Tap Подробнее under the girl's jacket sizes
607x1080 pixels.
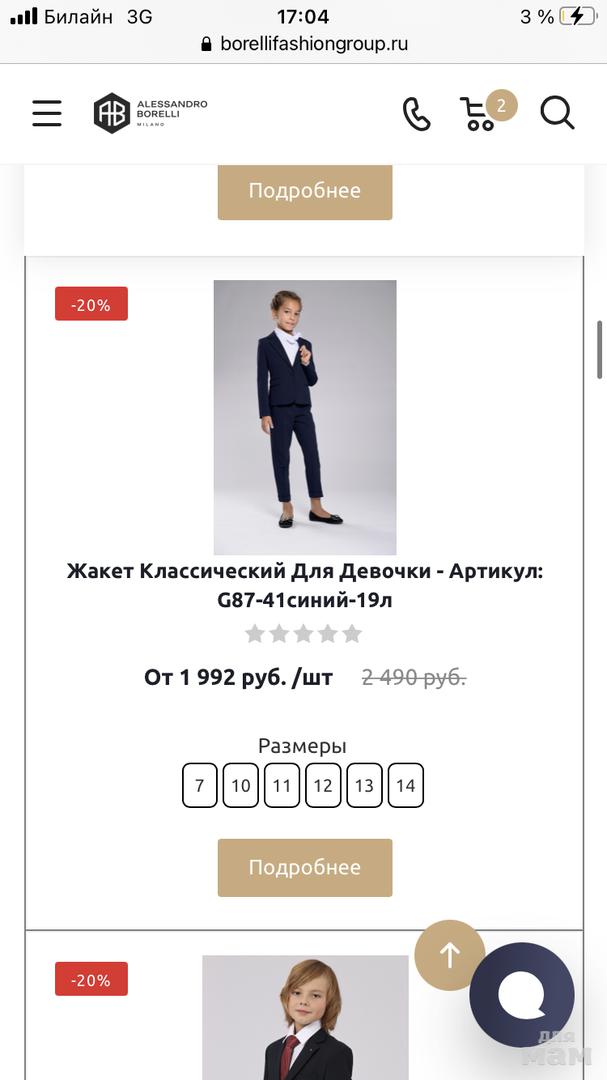[304, 867]
